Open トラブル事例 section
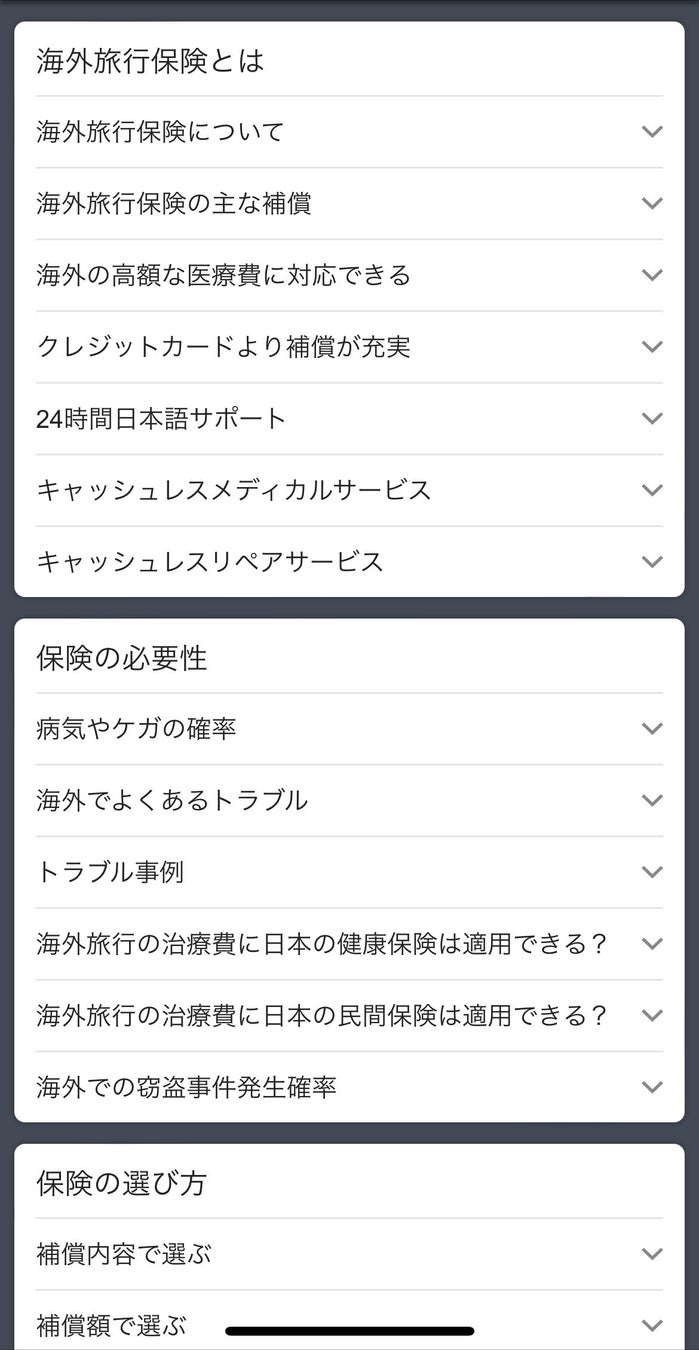Screen dimensions: 699x1350 coord(349,873)
